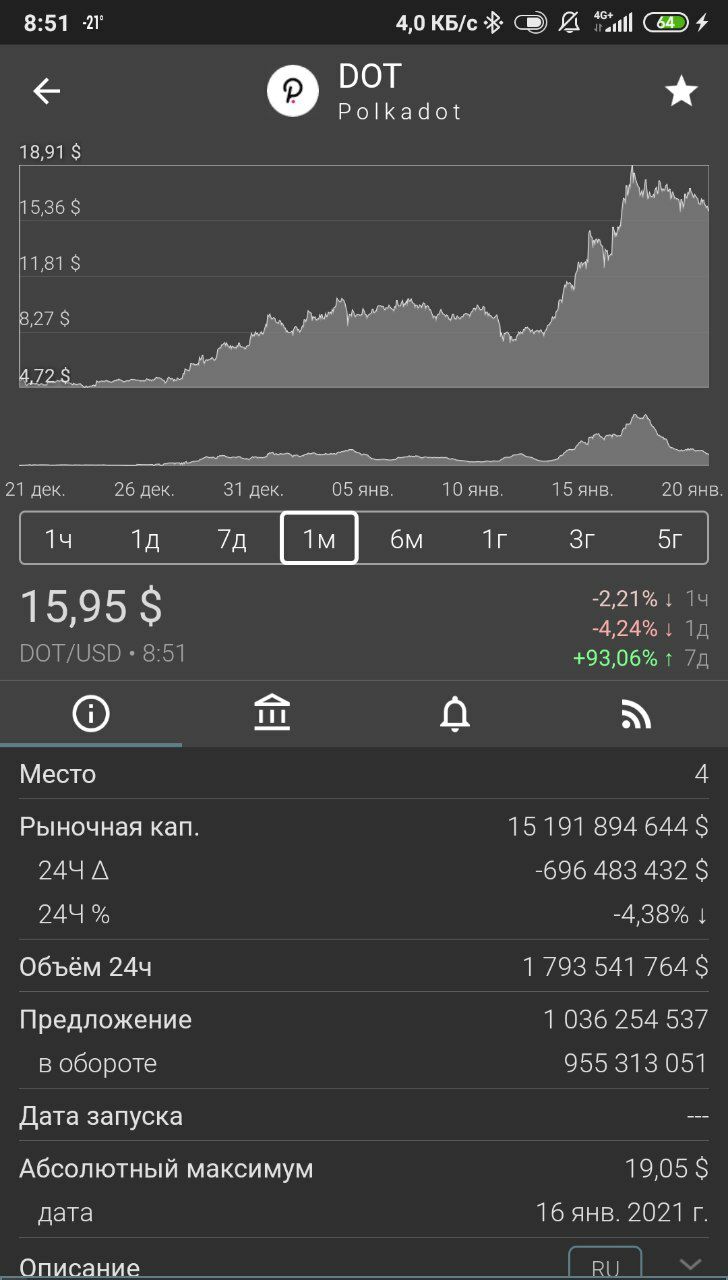Show the 3г chart range

pos(581,539)
